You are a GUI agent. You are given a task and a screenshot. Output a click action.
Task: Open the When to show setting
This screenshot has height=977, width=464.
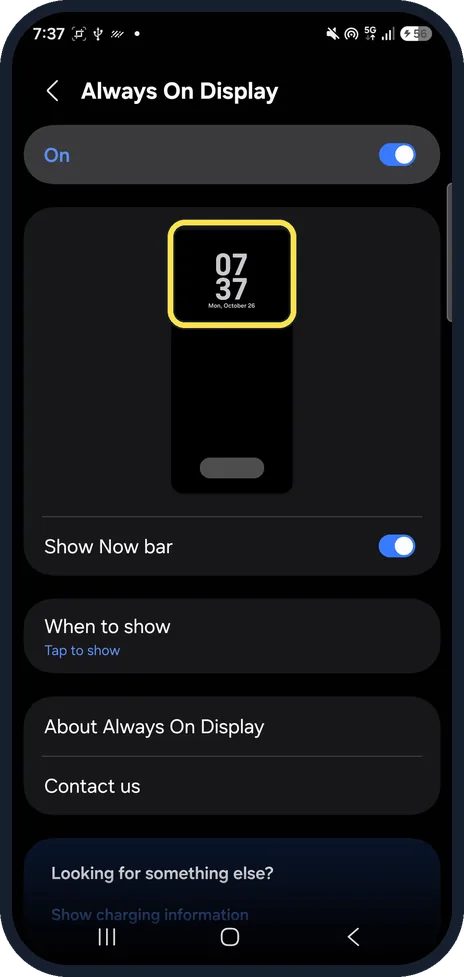232,636
